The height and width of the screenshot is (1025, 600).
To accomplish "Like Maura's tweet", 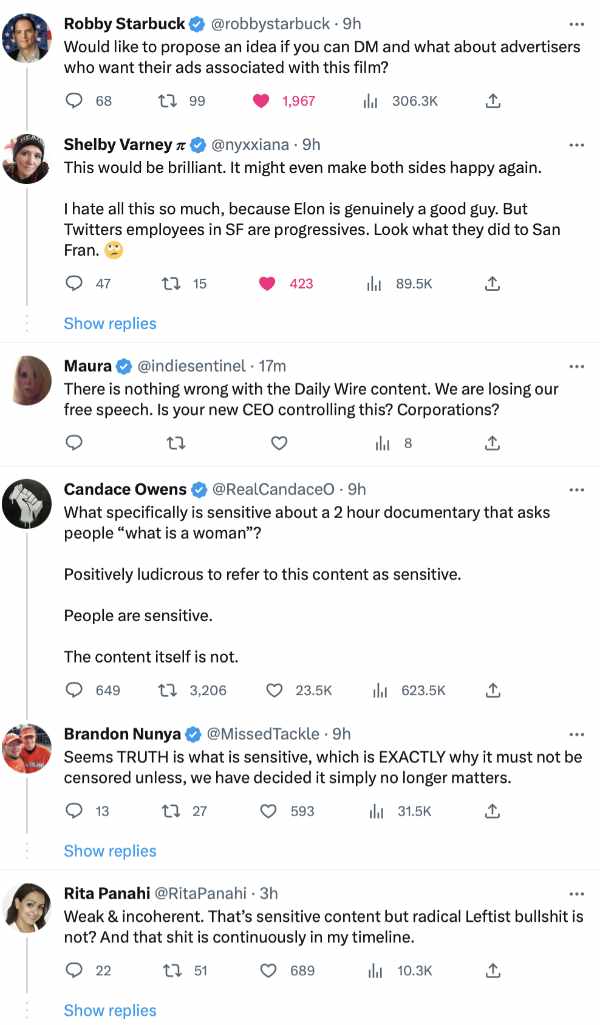I will pos(279,443).
